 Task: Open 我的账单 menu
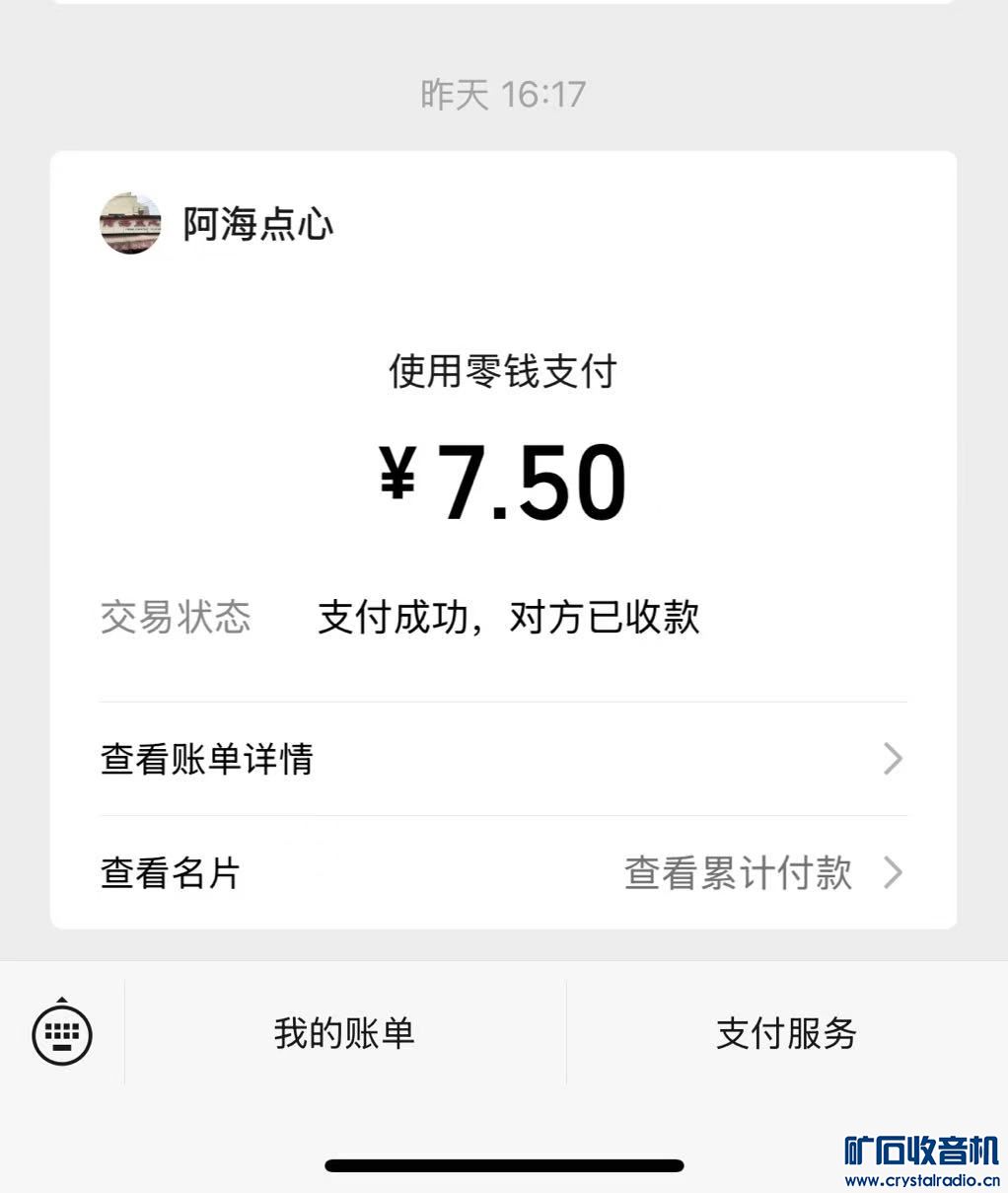point(344,1033)
